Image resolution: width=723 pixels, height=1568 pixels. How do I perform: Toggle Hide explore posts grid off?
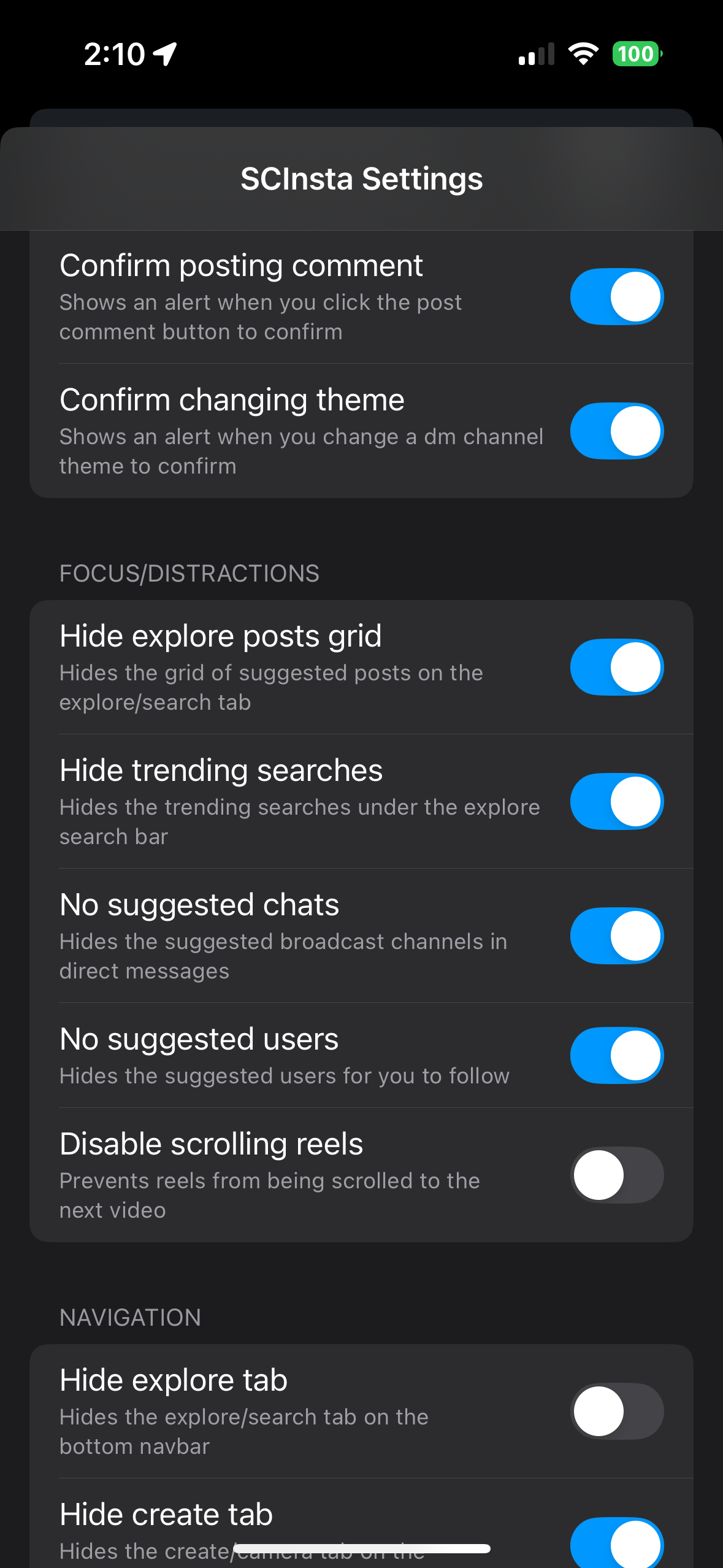pyautogui.click(x=616, y=667)
